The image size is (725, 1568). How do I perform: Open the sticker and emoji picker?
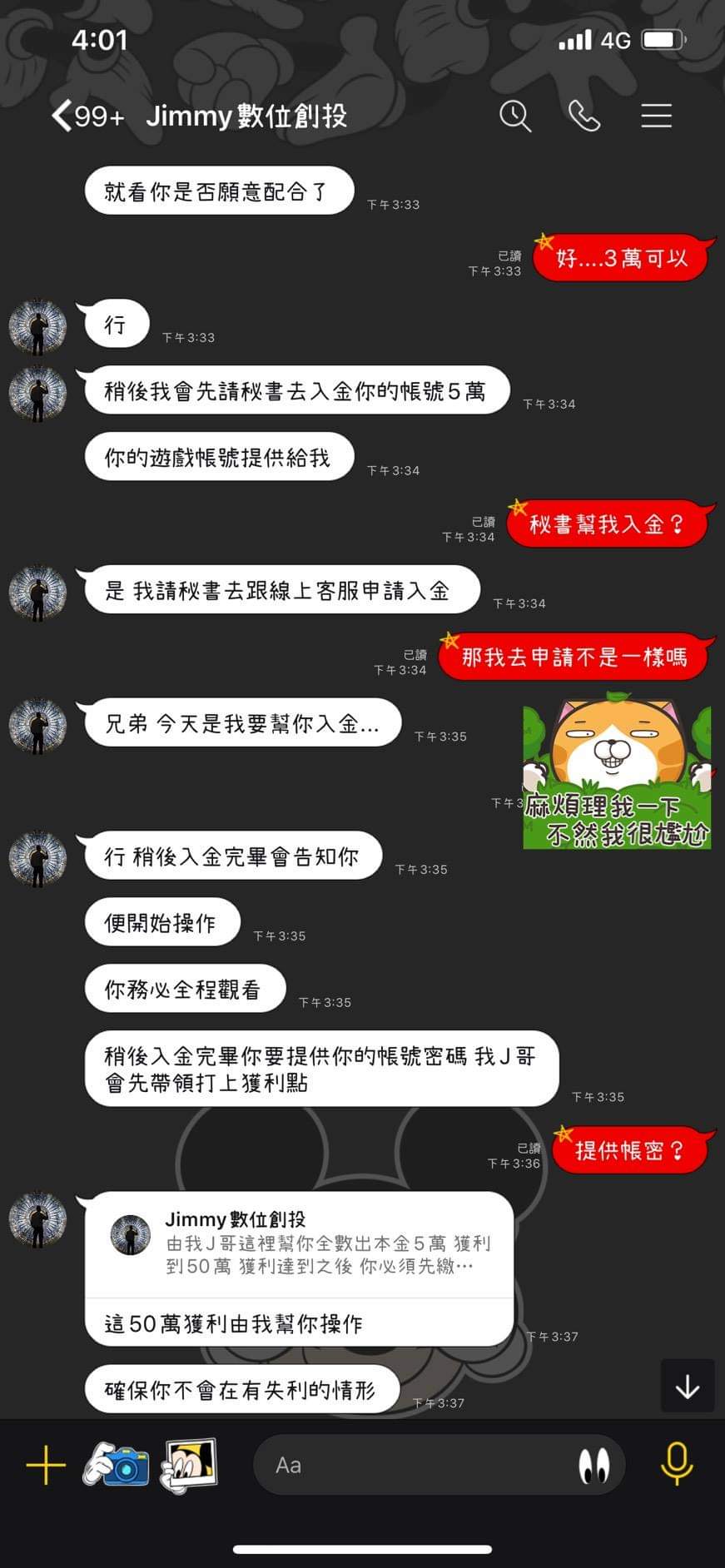tap(593, 1466)
